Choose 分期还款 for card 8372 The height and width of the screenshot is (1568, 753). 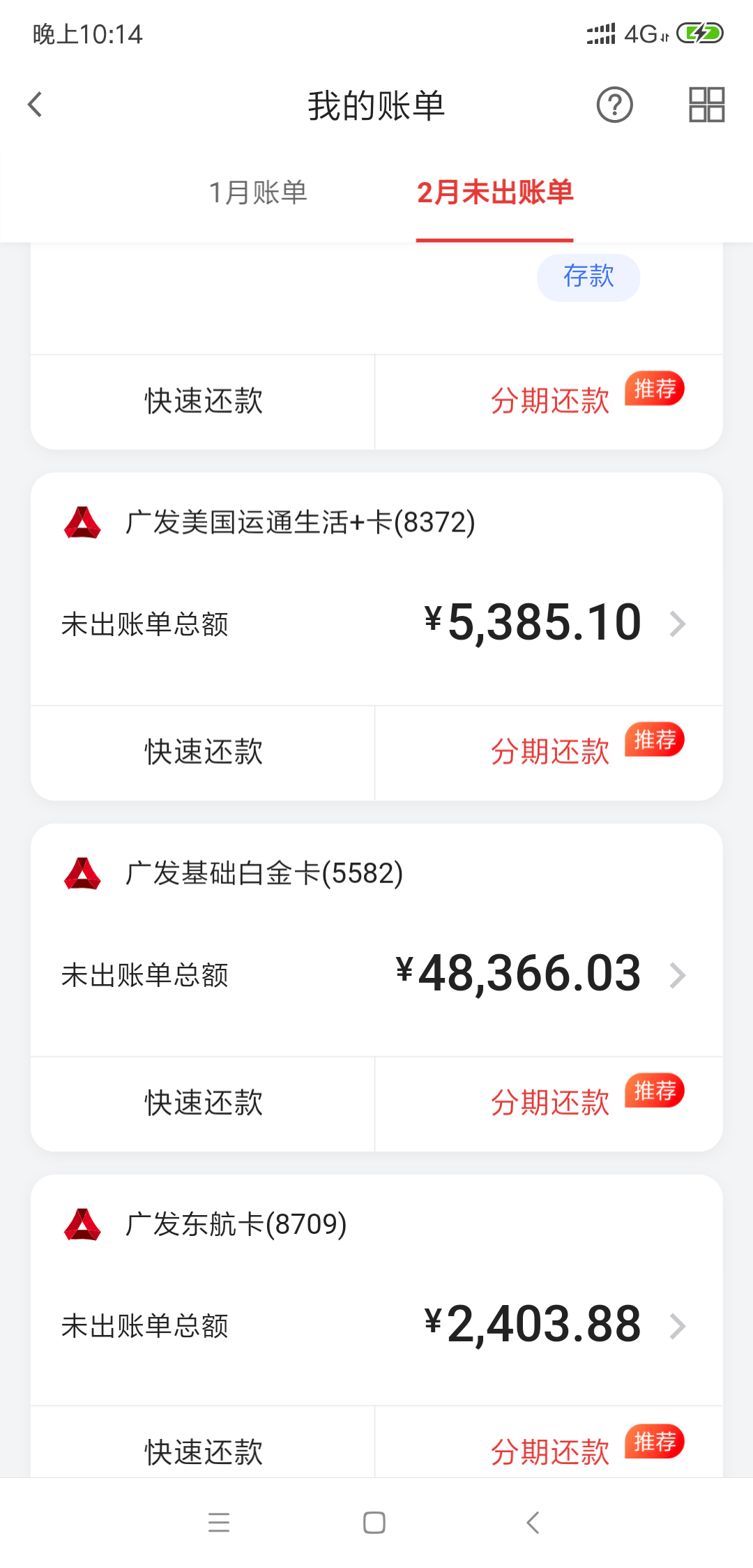coord(550,752)
